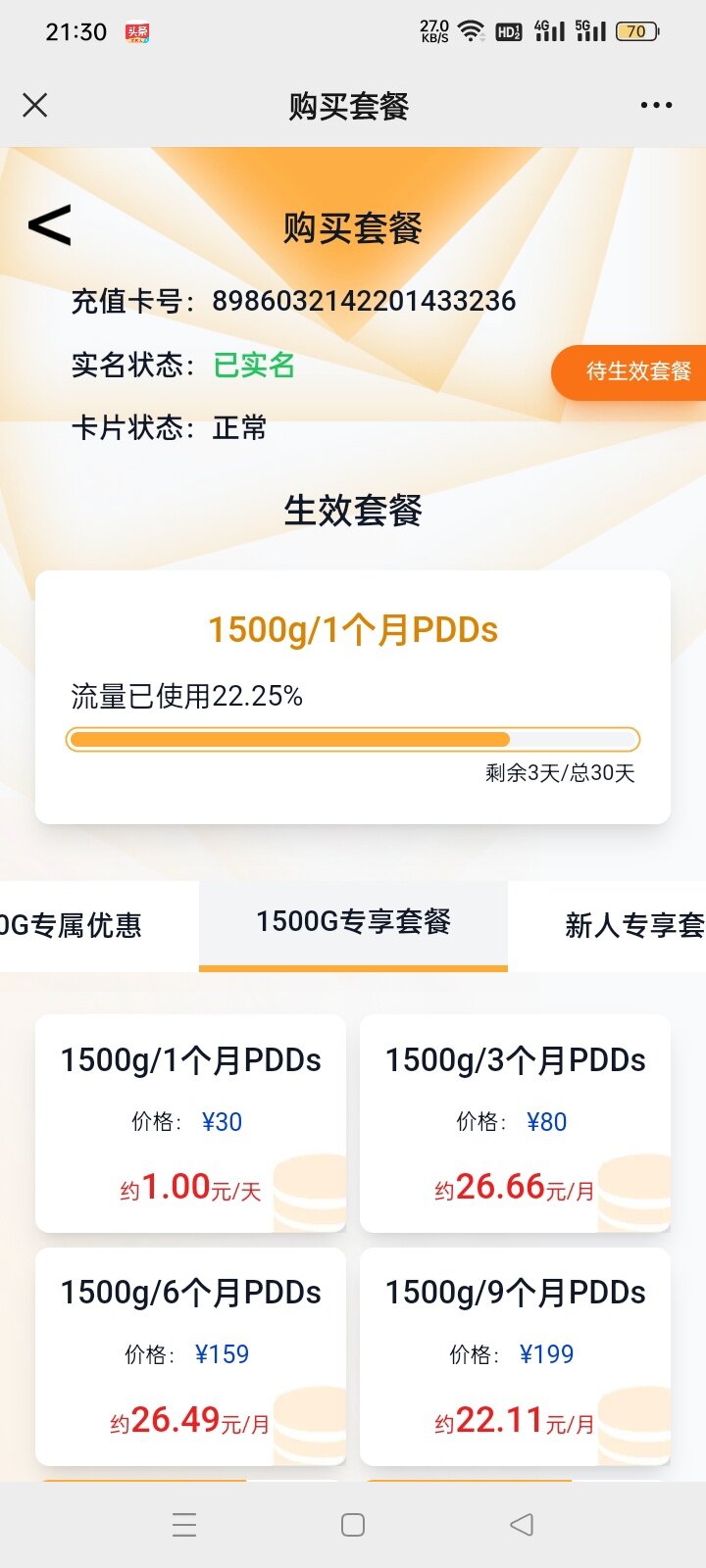The width and height of the screenshot is (706, 1568).
Task: Select the 1500g/3个月PDDs ¥80 package
Action: pos(515,1123)
